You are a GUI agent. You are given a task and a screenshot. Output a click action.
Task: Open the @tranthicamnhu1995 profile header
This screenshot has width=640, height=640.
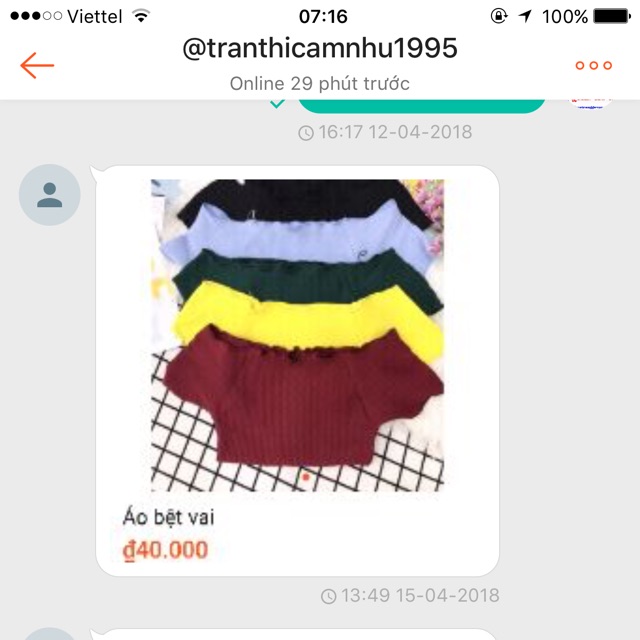tap(319, 49)
